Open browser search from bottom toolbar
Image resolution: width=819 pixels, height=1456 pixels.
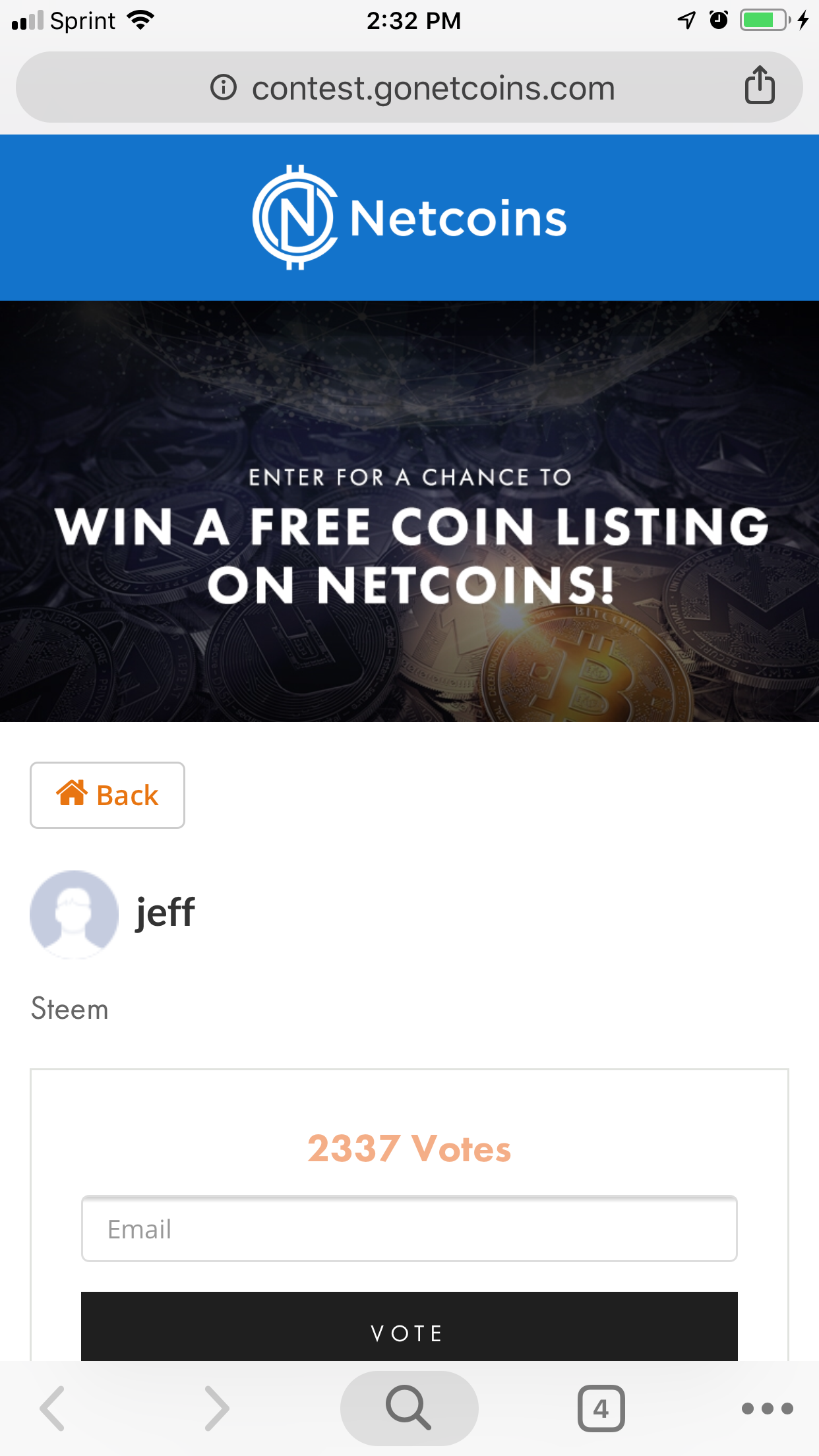point(409,1409)
